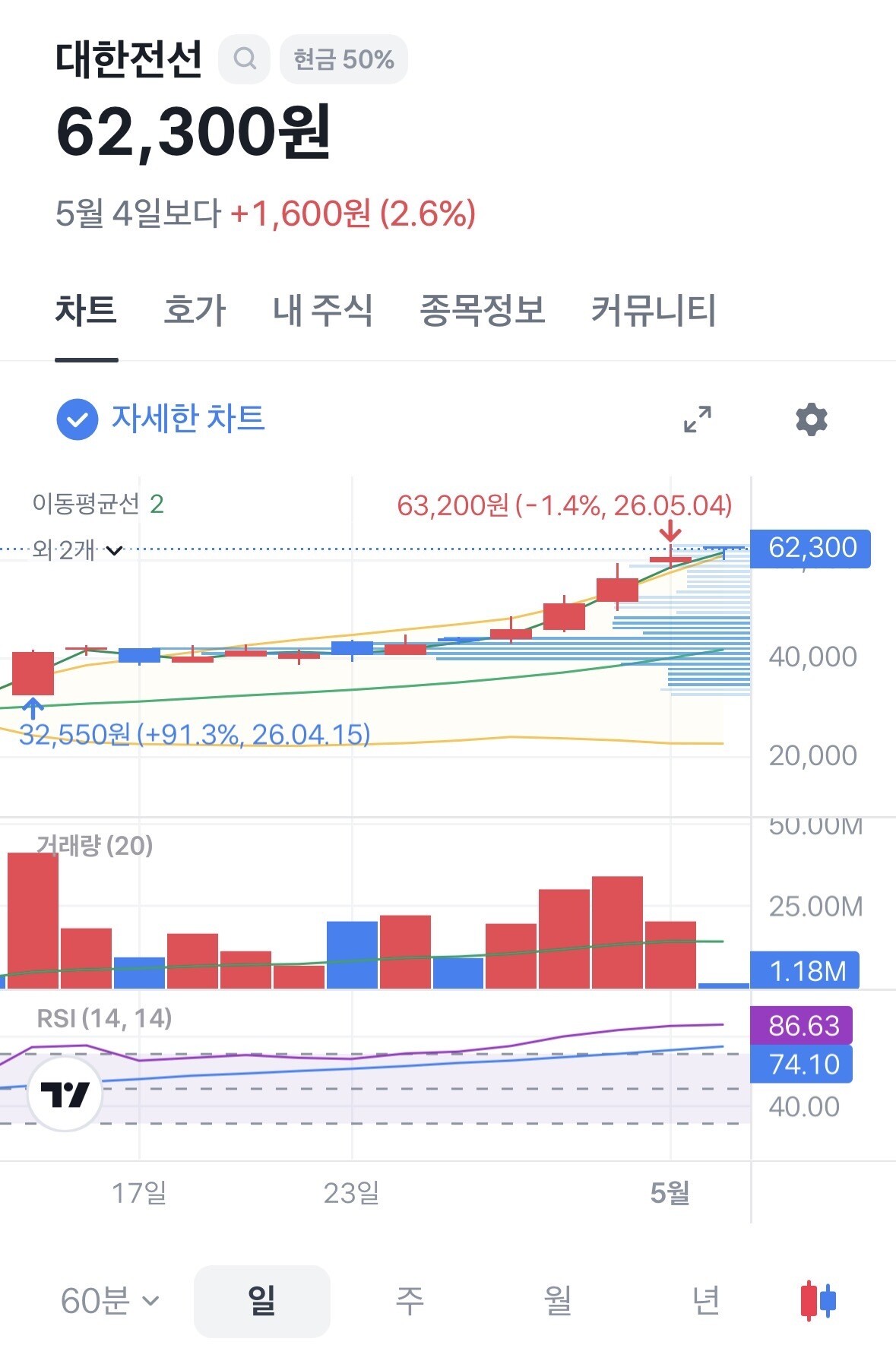
Task: Open the 60분 interval dropdown
Action: click(x=110, y=1300)
